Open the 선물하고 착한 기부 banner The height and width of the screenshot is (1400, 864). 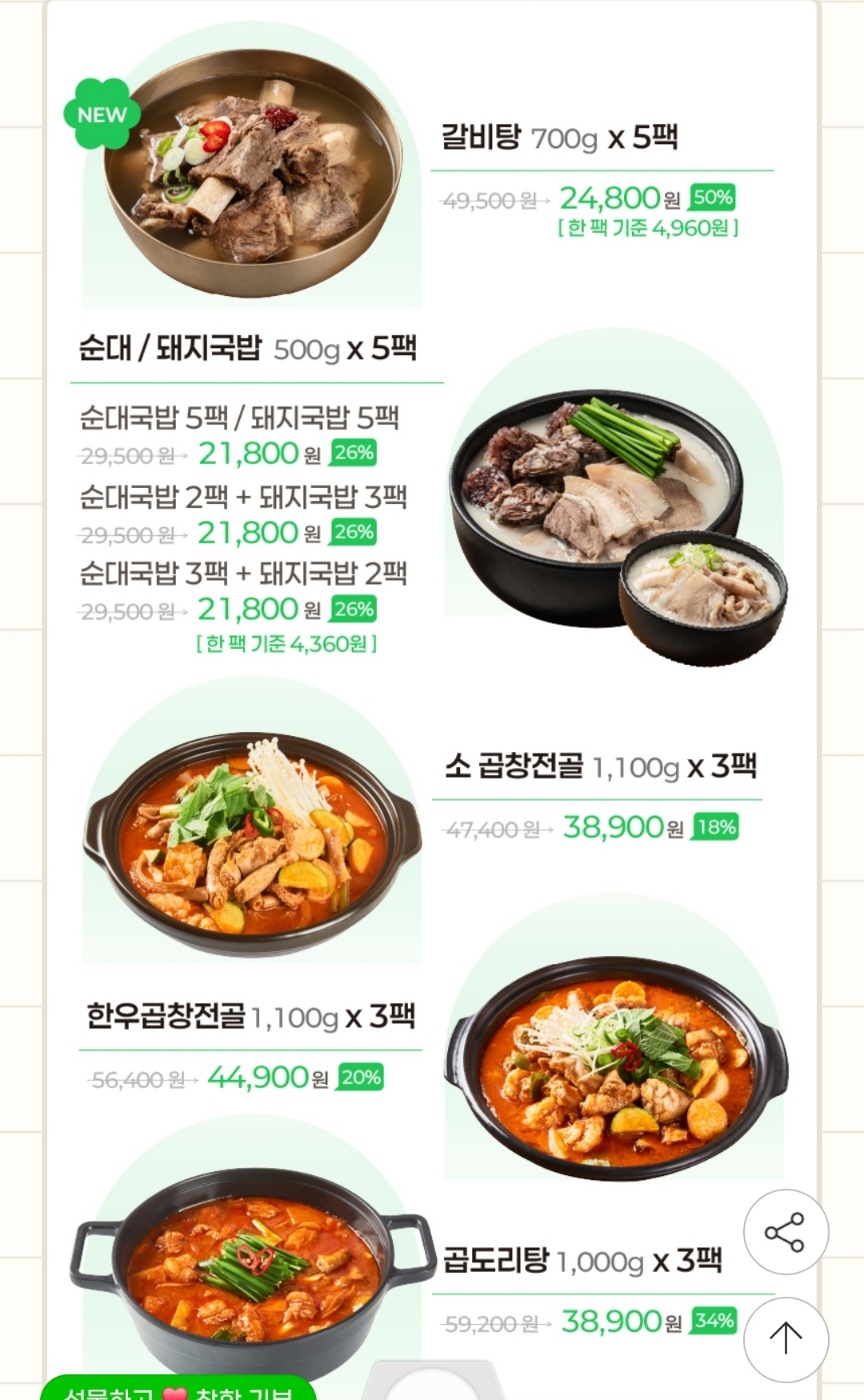[x=178, y=1389]
